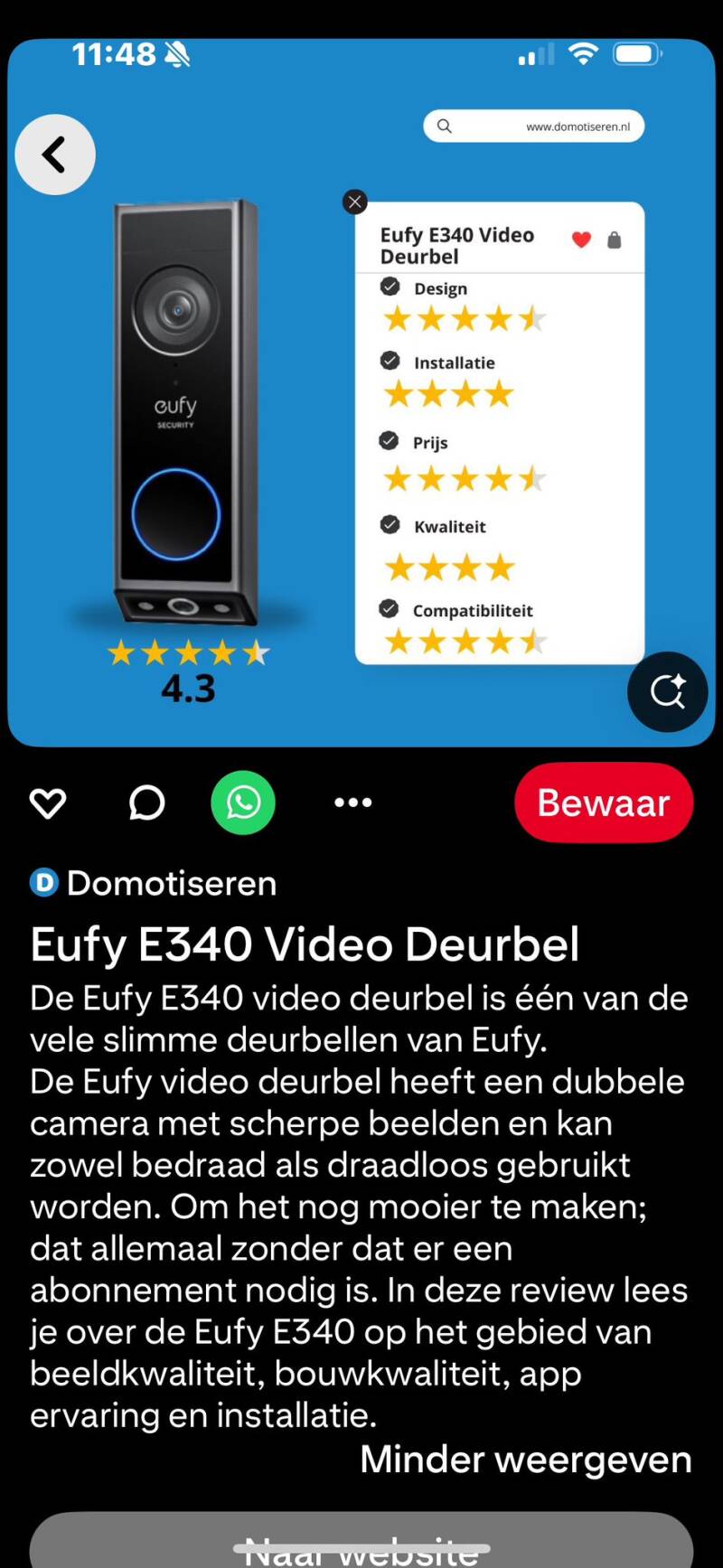Viewport: 723px width, 1568px height.
Task: Open the comments for this pin
Action: click(146, 803)
